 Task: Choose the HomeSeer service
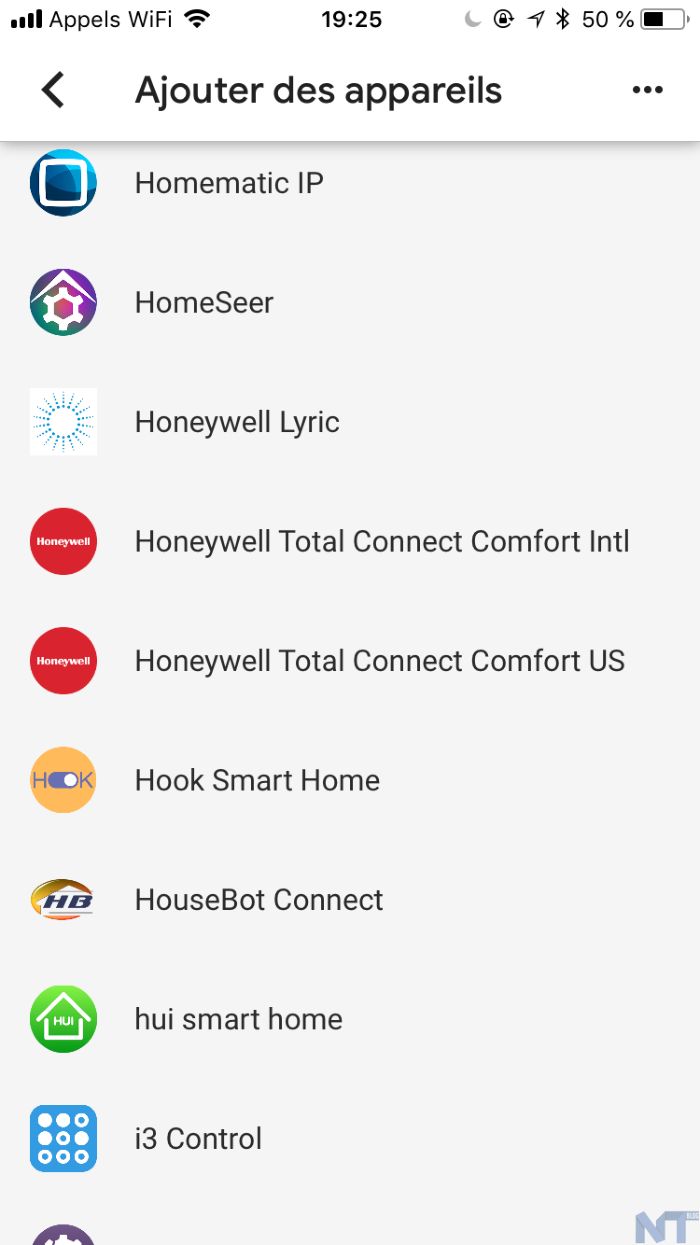(204, 303)
